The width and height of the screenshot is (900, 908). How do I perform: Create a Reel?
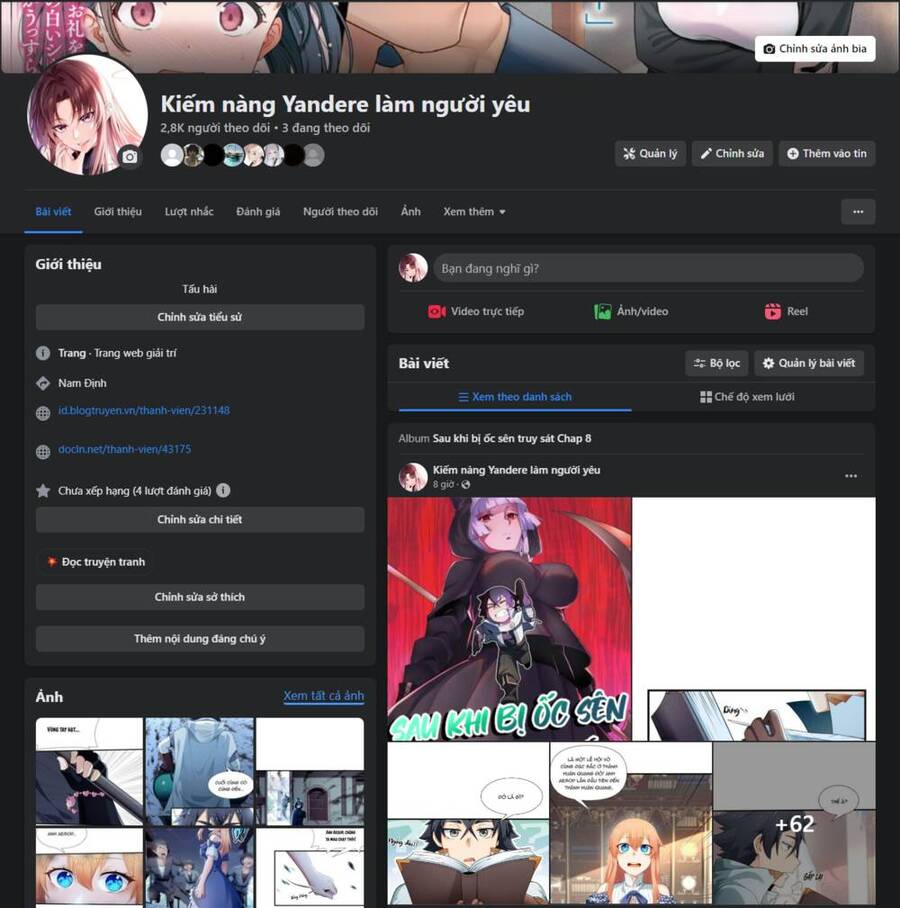point(786,312)
